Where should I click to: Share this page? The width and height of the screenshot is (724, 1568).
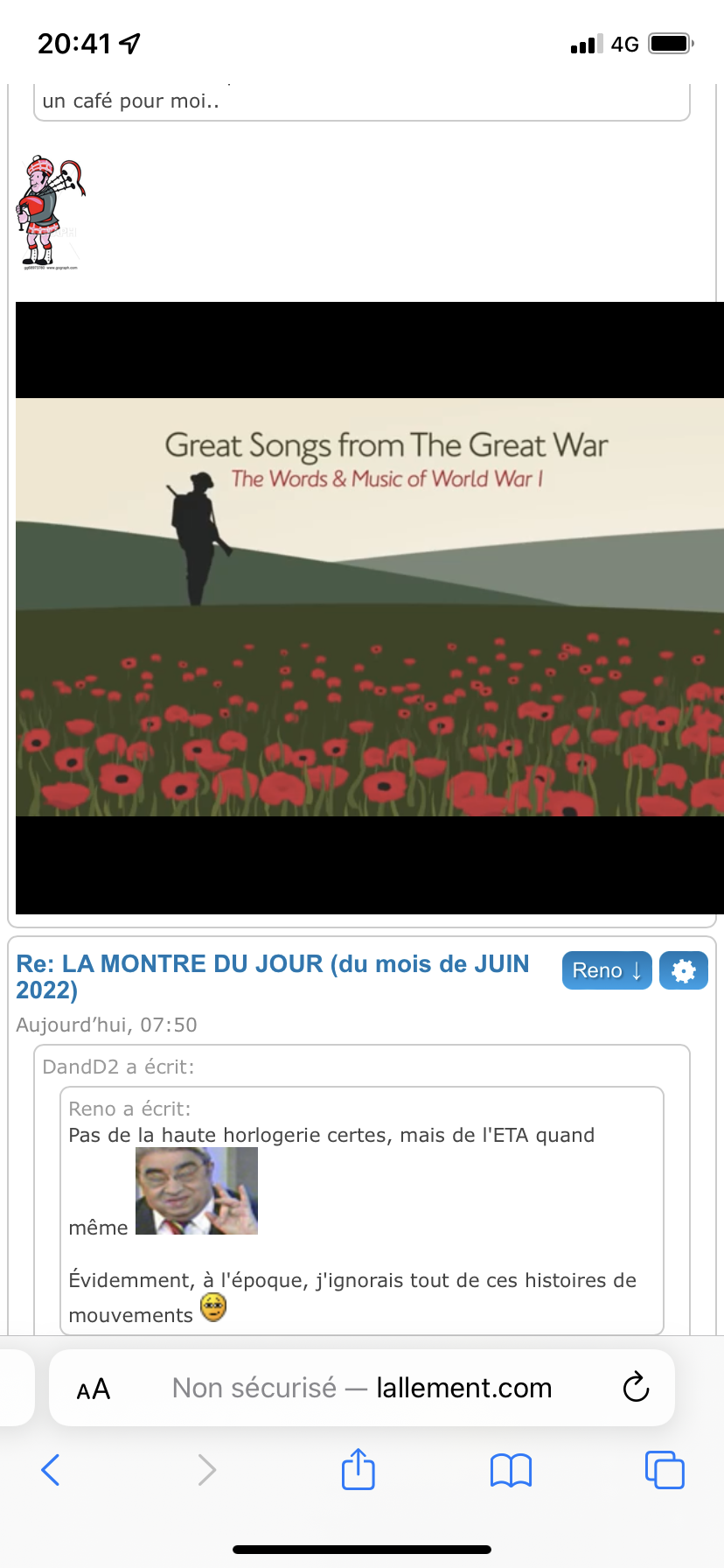(x=358, y=1469)
